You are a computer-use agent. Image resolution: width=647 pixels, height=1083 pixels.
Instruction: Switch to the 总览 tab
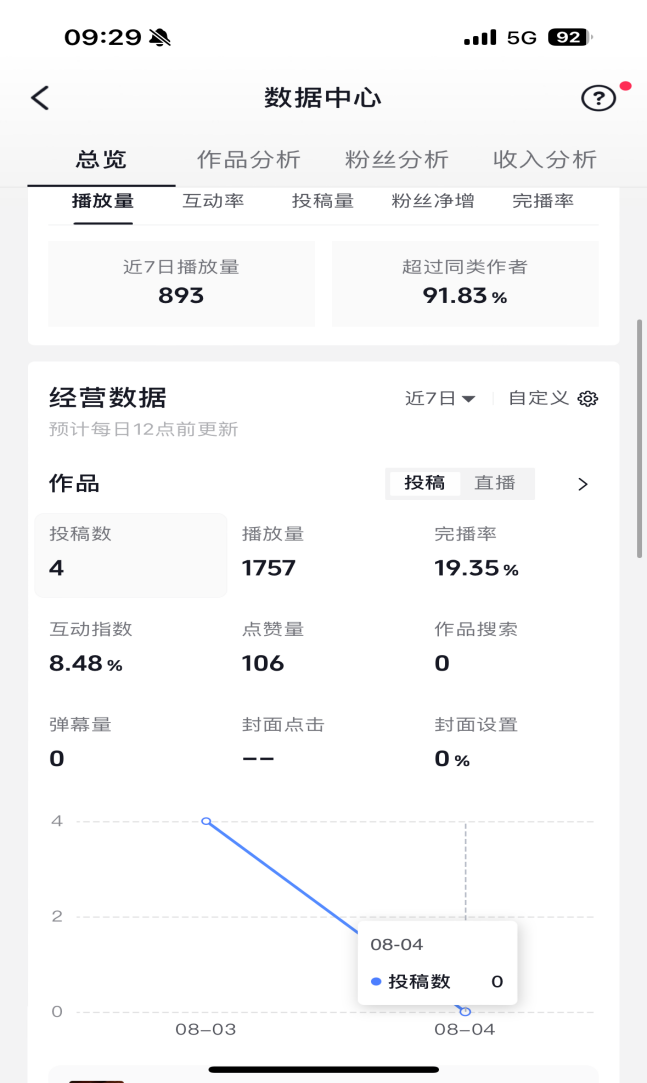pyautogui.click(x=101, y=159)
